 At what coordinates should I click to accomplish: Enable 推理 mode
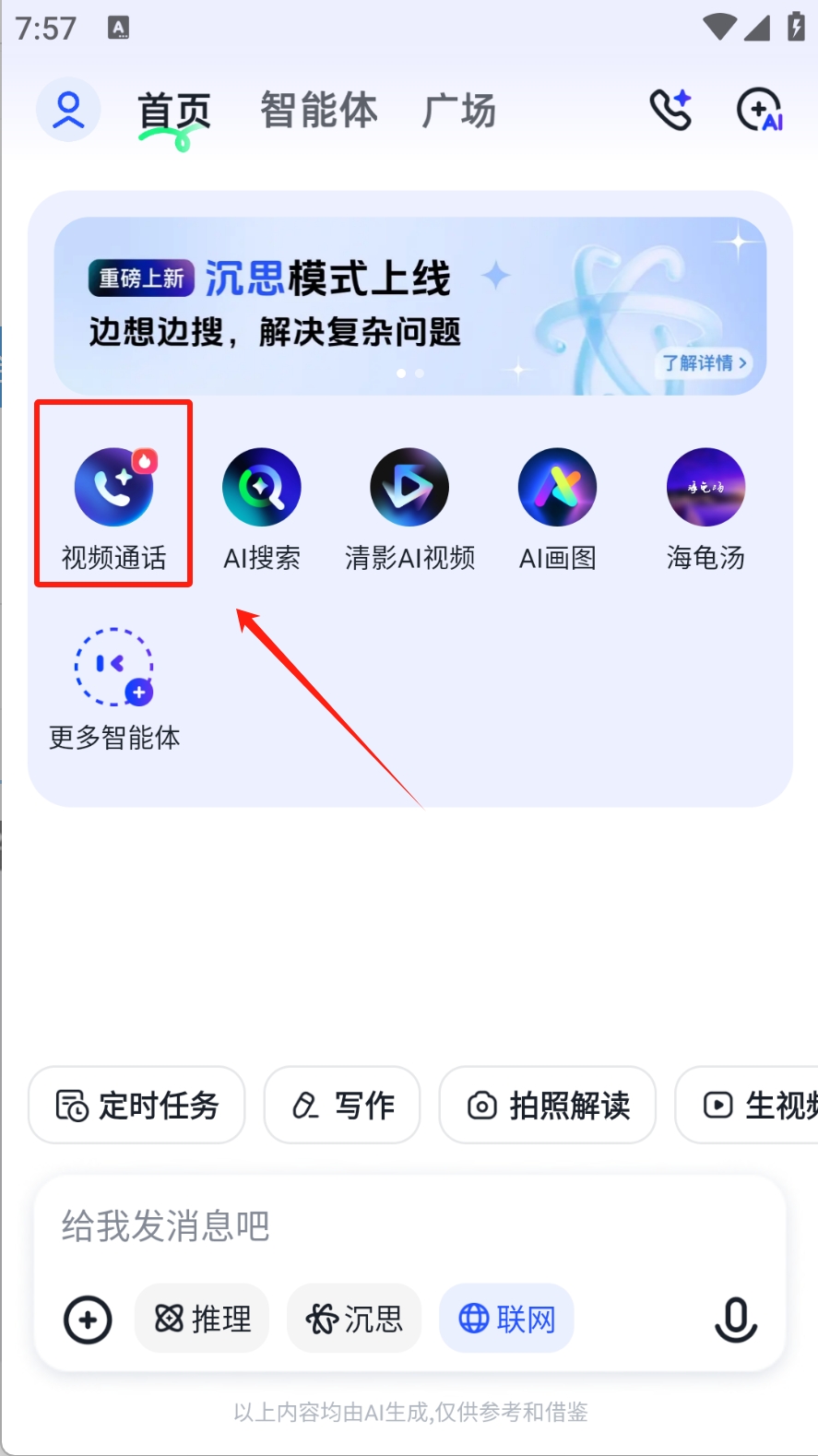tap(202, 1320)
